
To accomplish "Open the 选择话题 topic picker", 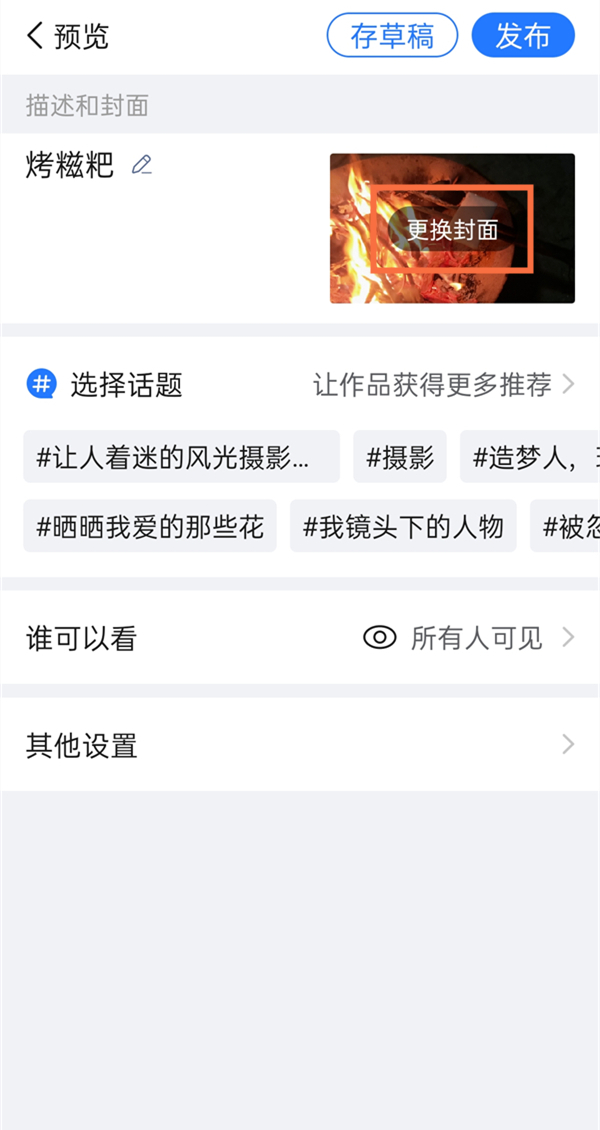I will [300, 384].
